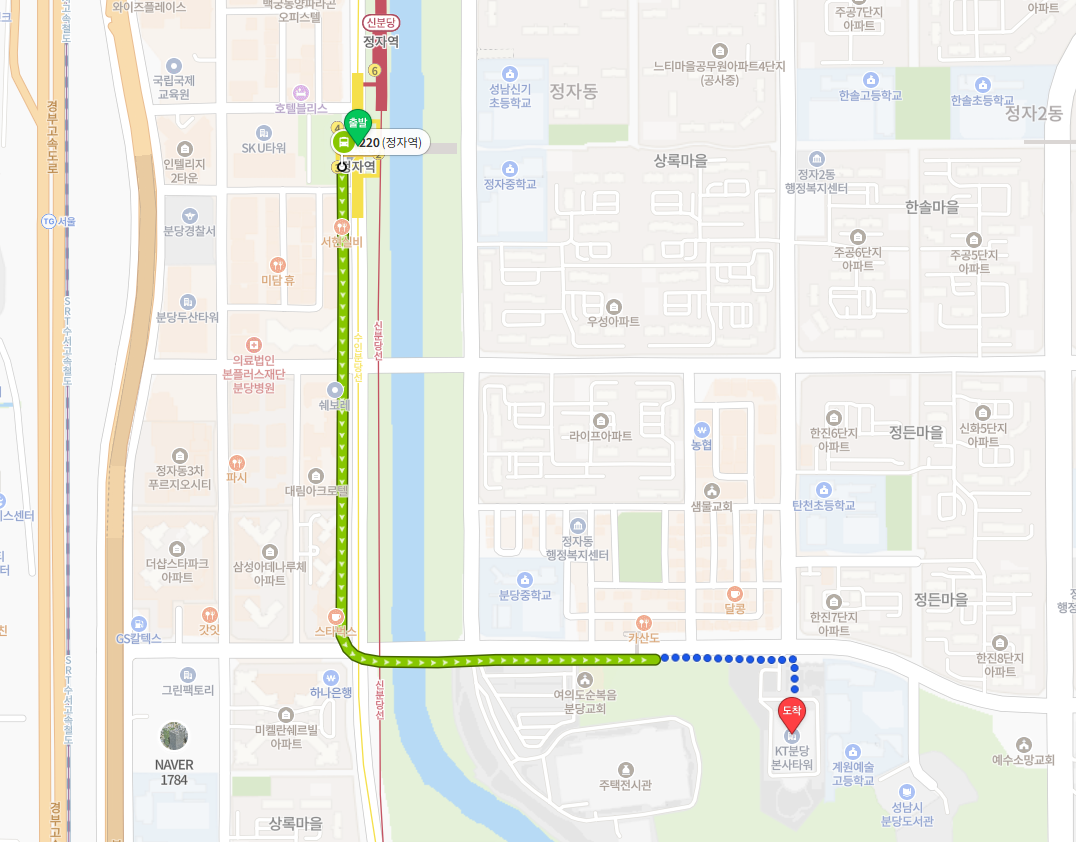Tap the green 출발 departure marker
The height and width of the screenshot is (842, 1076).
click(x=357, y=123)
